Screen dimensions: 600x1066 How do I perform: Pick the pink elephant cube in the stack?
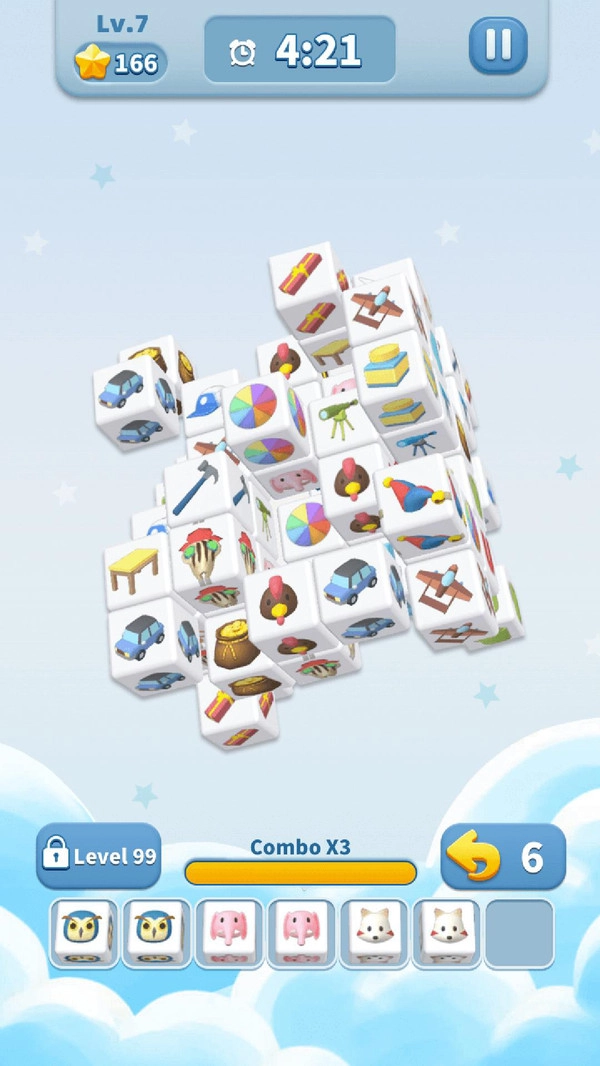[x=294, y=482]
